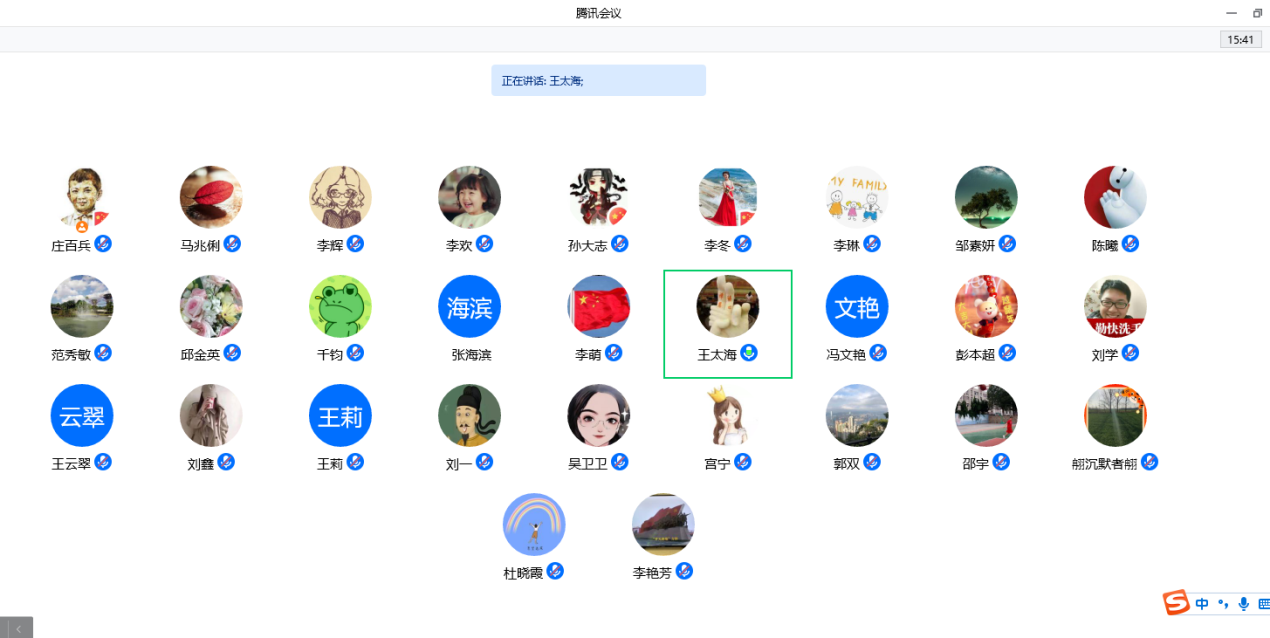The width and height of the screenshot is (1270, 638).
Task: Open 李艳芳's participant tile
Action: 663,525
